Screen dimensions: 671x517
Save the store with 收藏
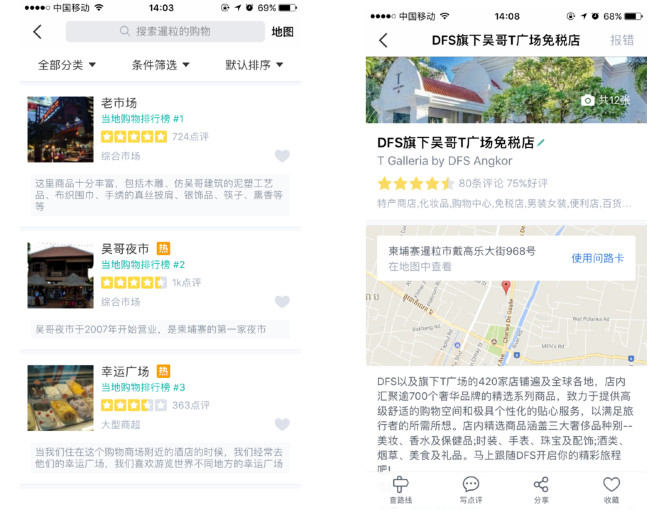611,489
